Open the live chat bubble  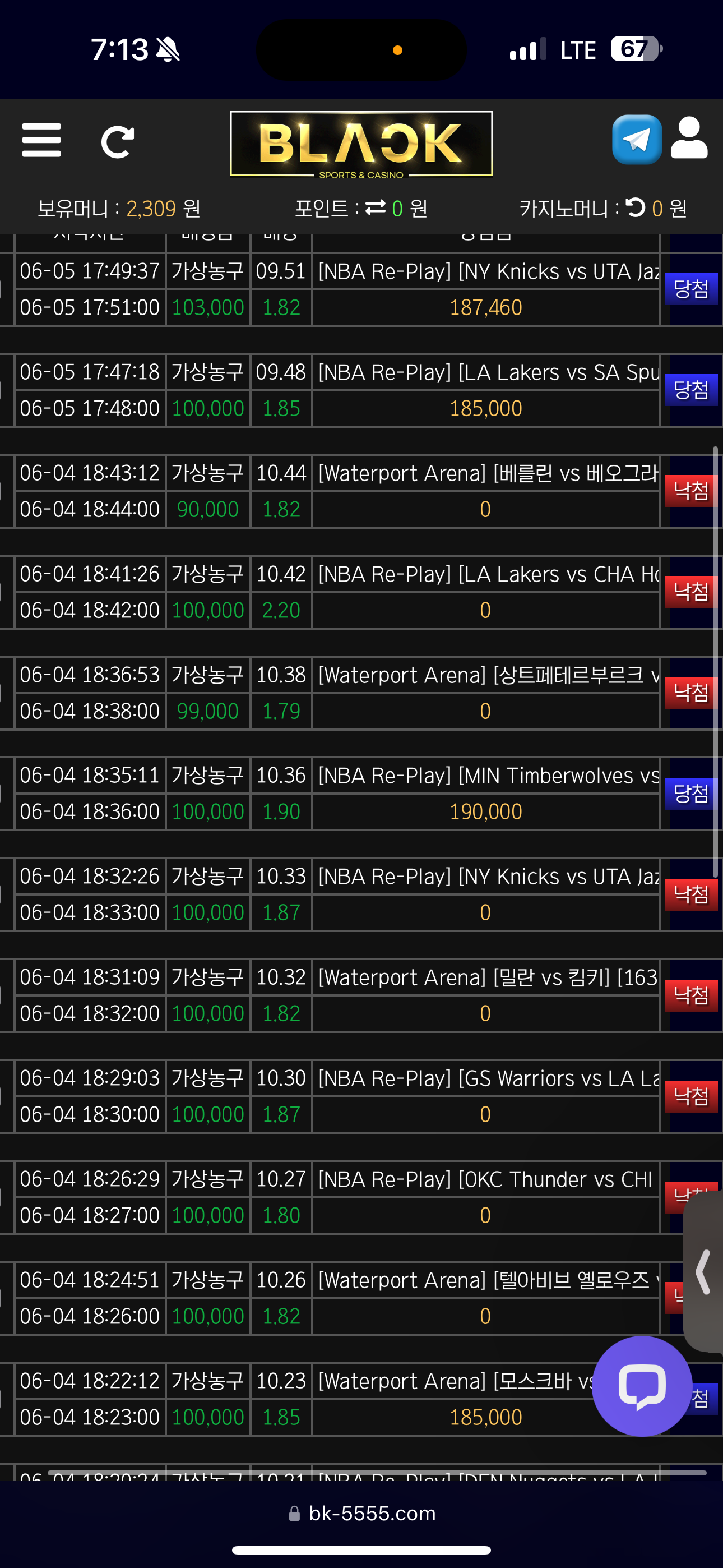(x=641, y=1386)
